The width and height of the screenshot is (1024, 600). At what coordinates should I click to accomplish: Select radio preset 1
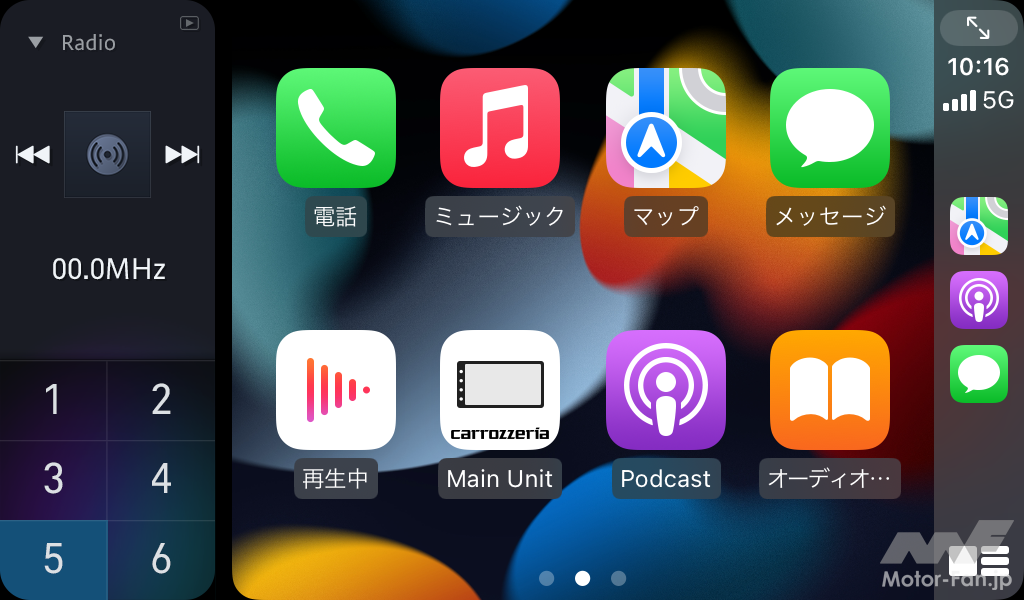(53, 400)
